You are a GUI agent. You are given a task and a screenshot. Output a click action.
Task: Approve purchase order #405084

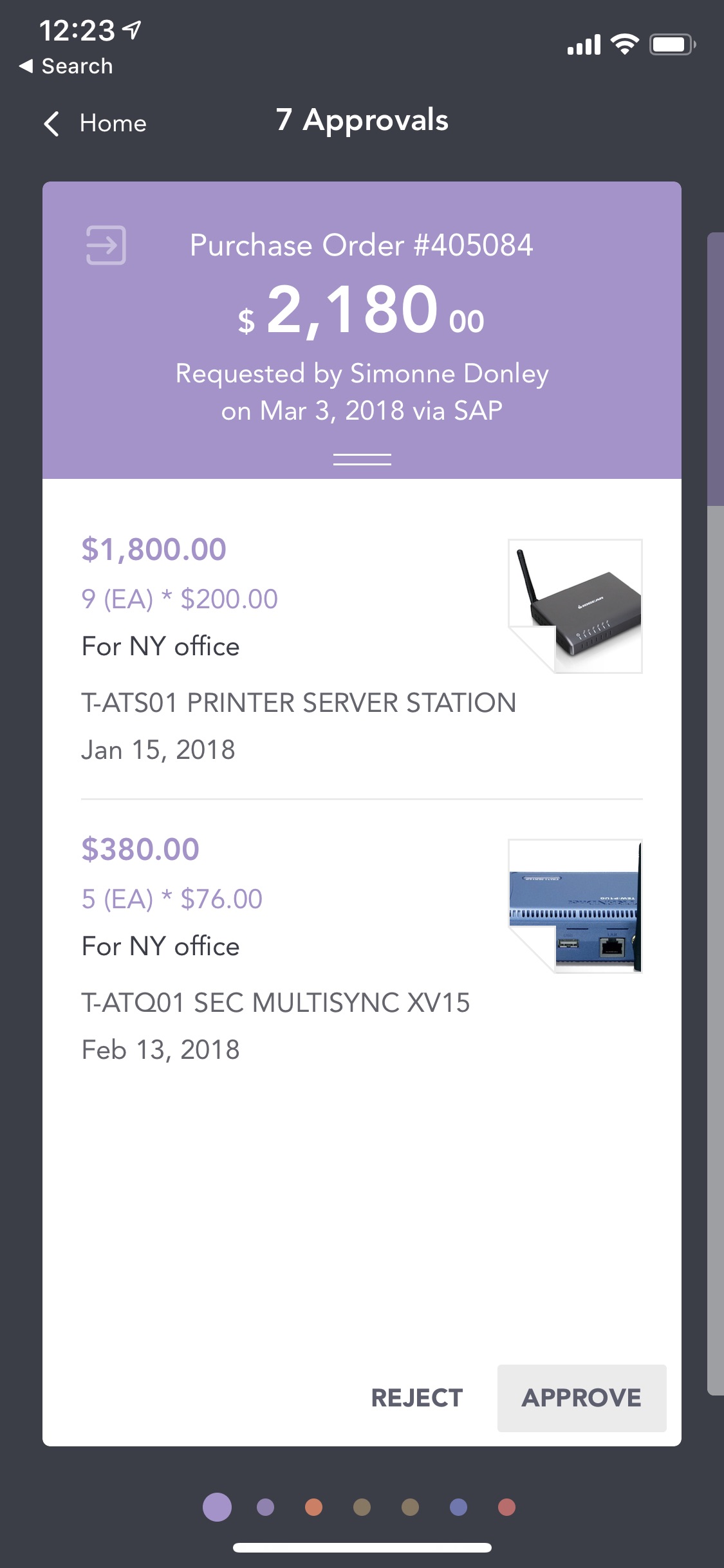tap(581, 1397)
